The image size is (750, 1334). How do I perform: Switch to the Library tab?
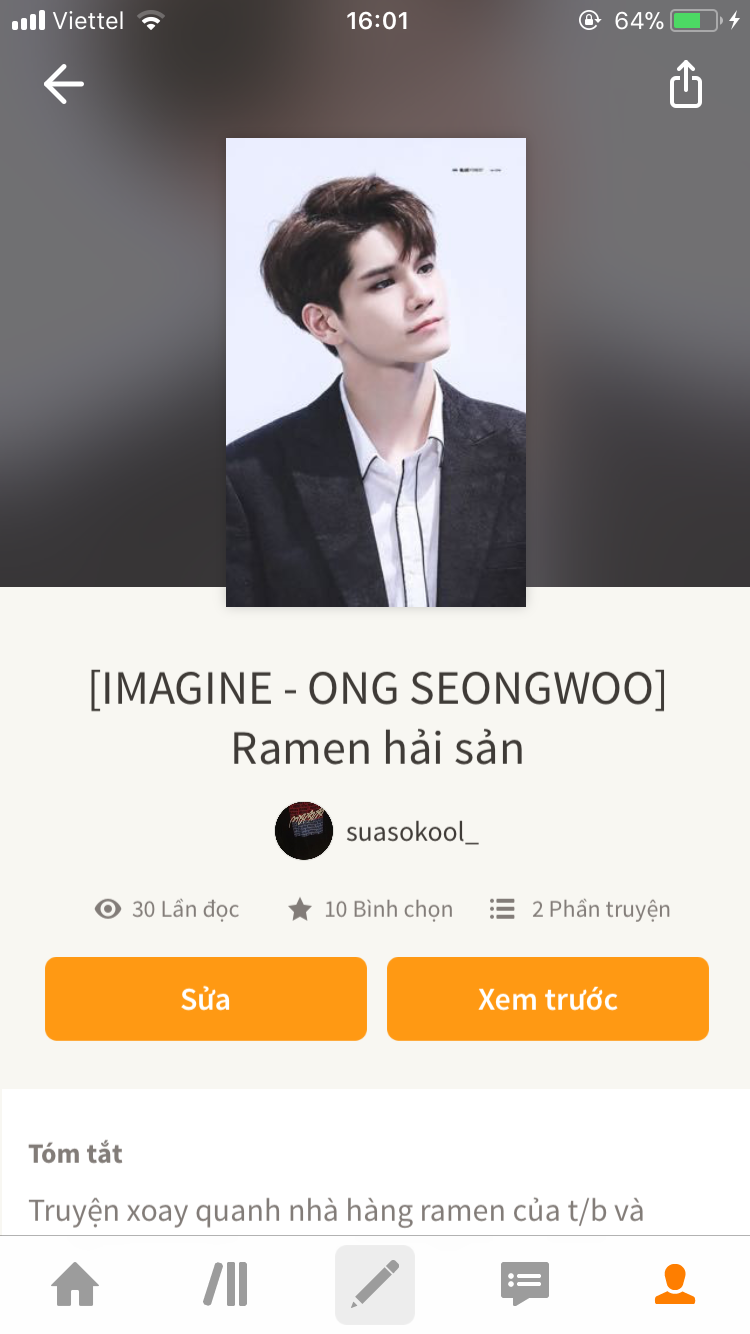(226, 1284)
